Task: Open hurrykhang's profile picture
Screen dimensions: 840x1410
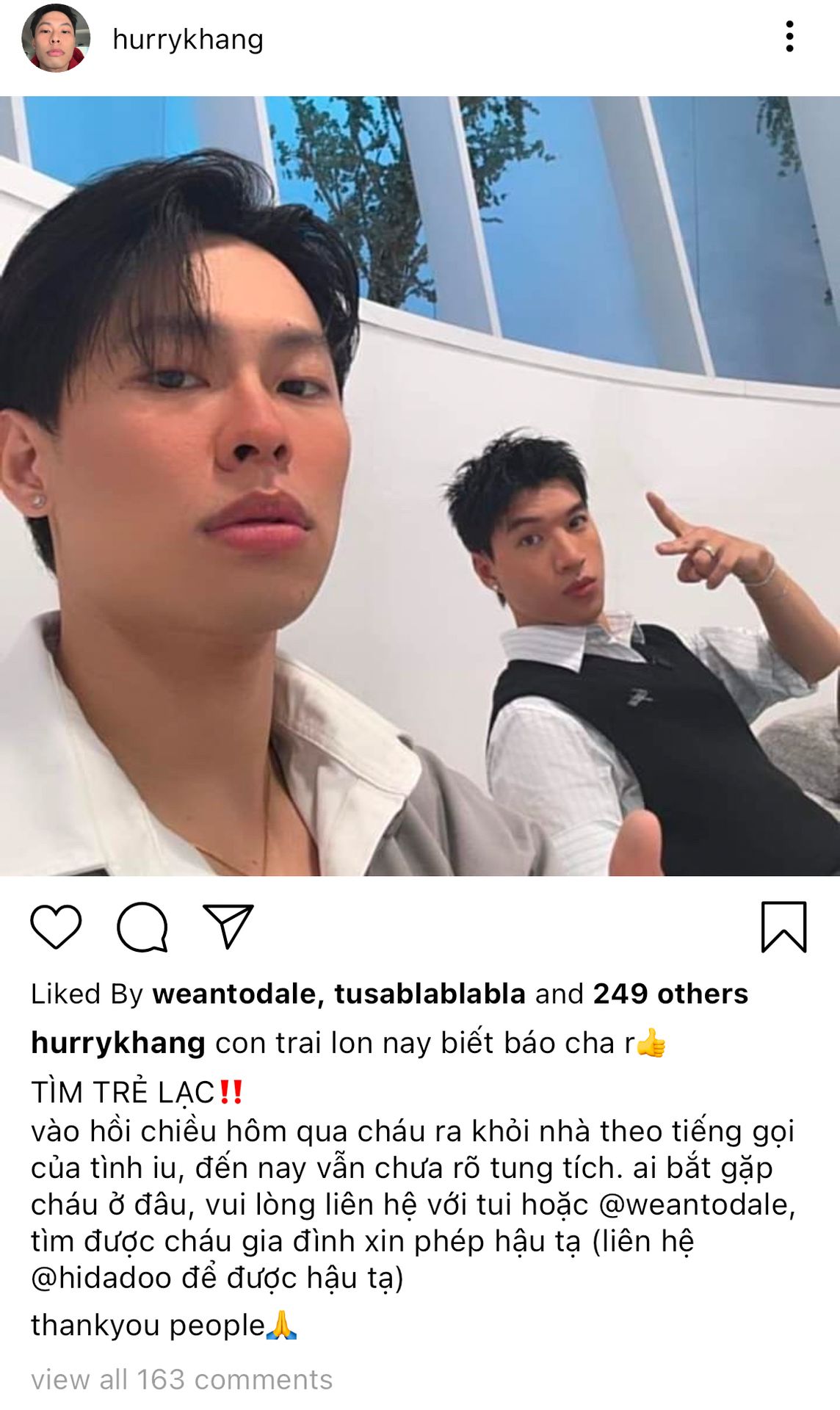Action: (56, 37)
